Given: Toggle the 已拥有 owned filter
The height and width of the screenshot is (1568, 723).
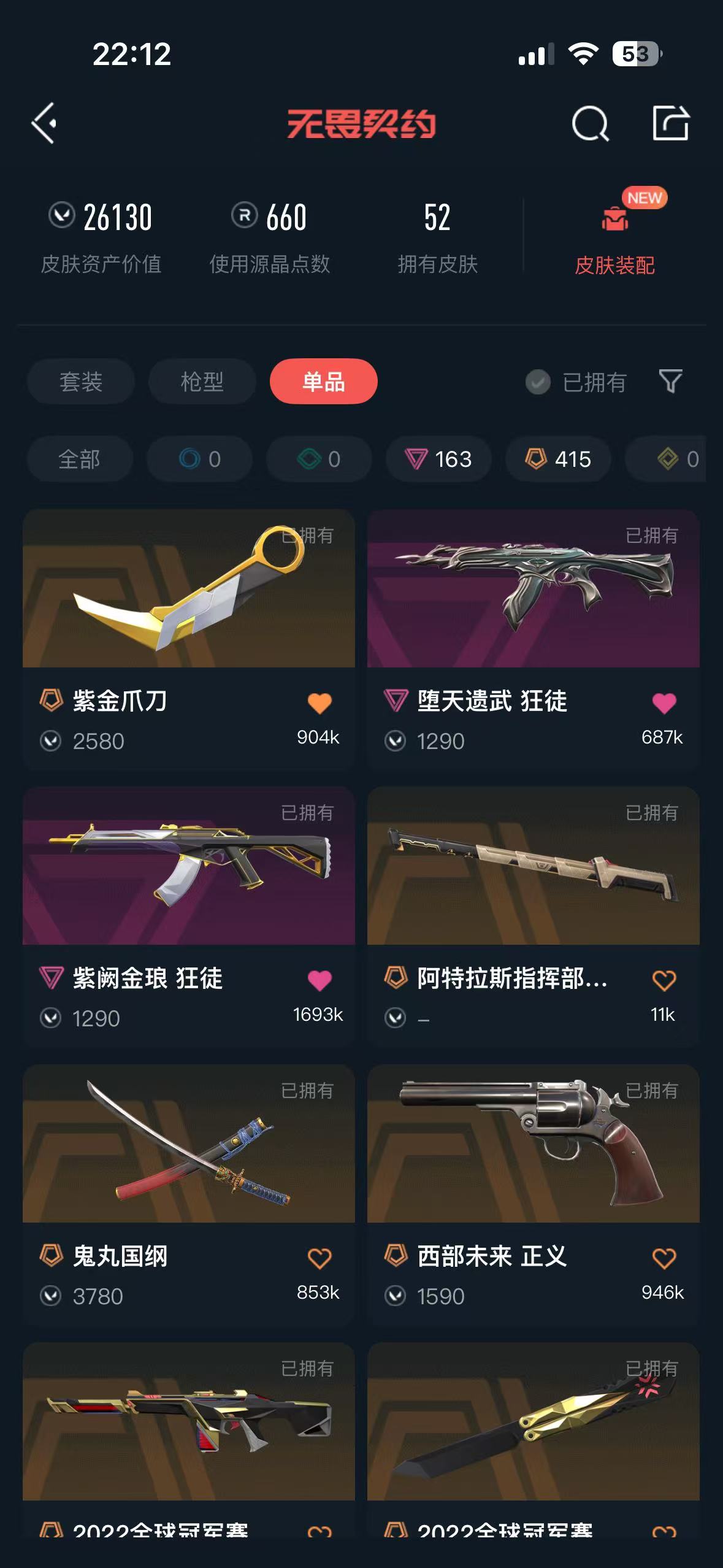Looking at the screenshot, I should (576, 382).
